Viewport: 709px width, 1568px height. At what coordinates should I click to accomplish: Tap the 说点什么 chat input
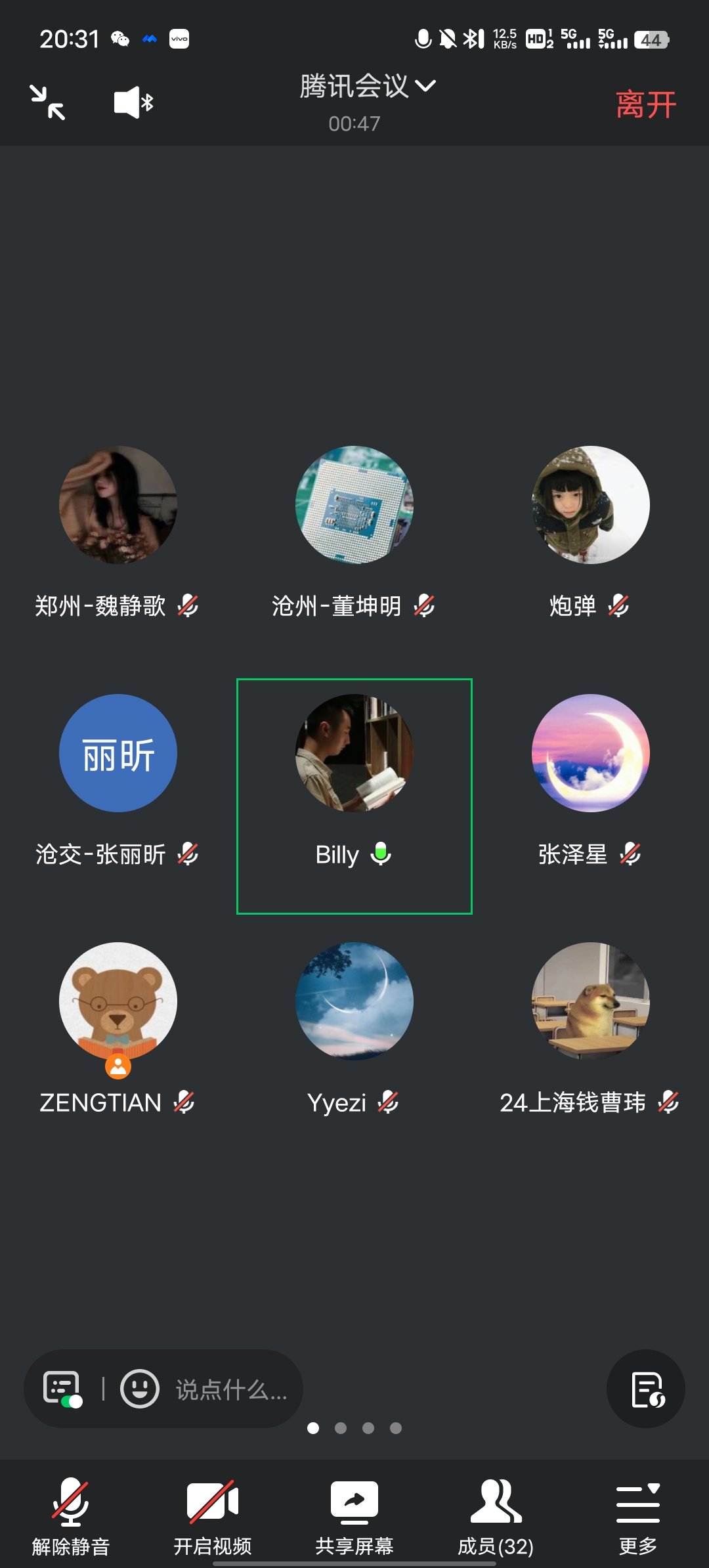click(231, 1389)
